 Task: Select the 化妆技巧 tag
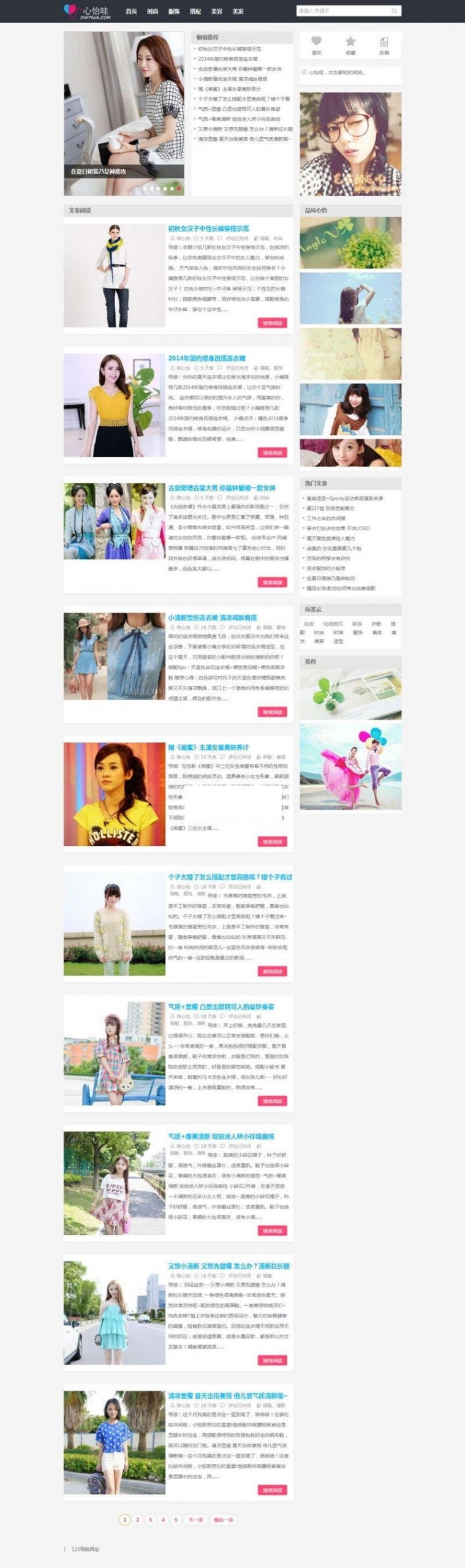(x=333, y=624)
